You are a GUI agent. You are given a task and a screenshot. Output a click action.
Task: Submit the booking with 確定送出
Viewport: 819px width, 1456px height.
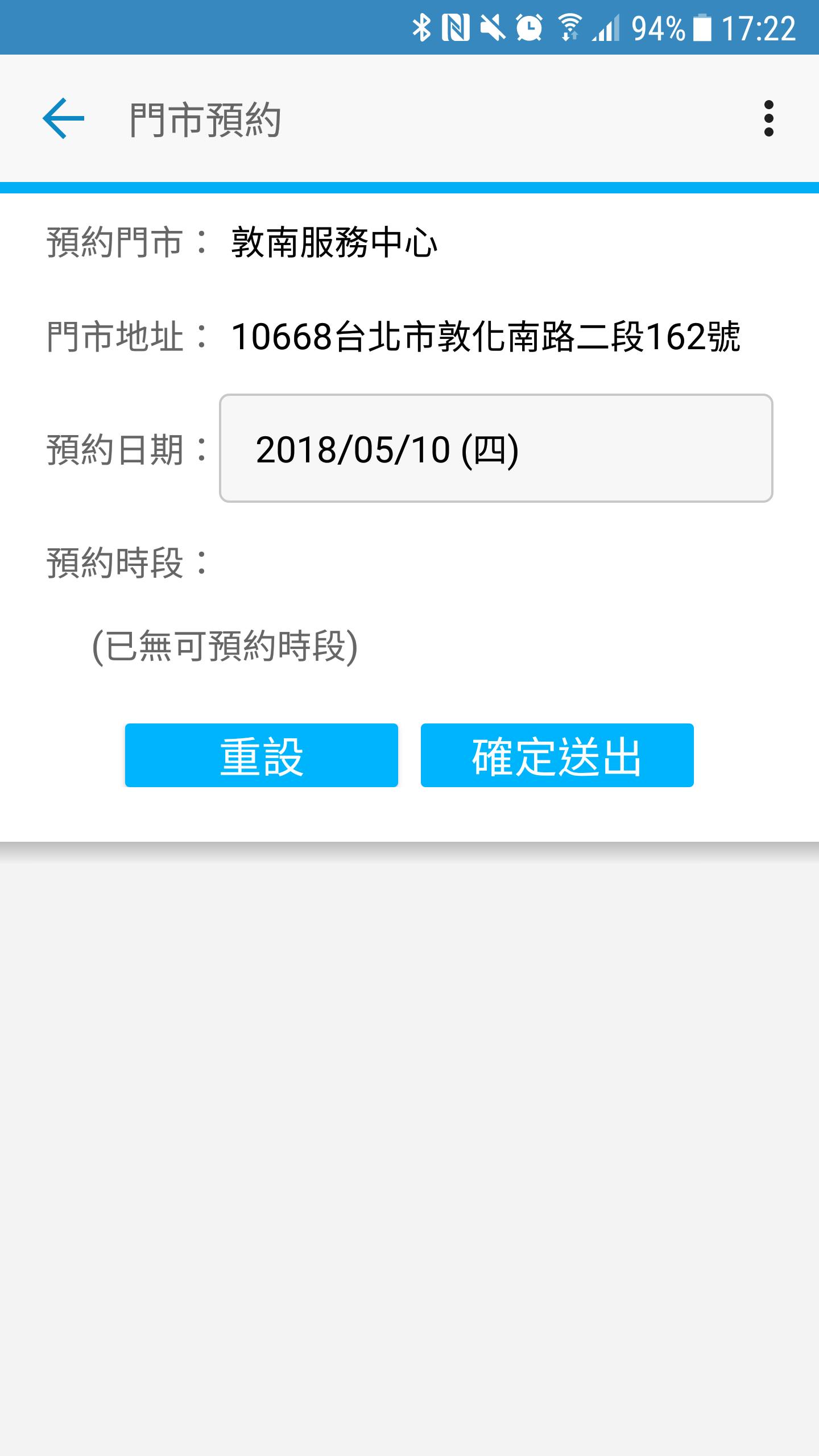[x=557, y=755]
